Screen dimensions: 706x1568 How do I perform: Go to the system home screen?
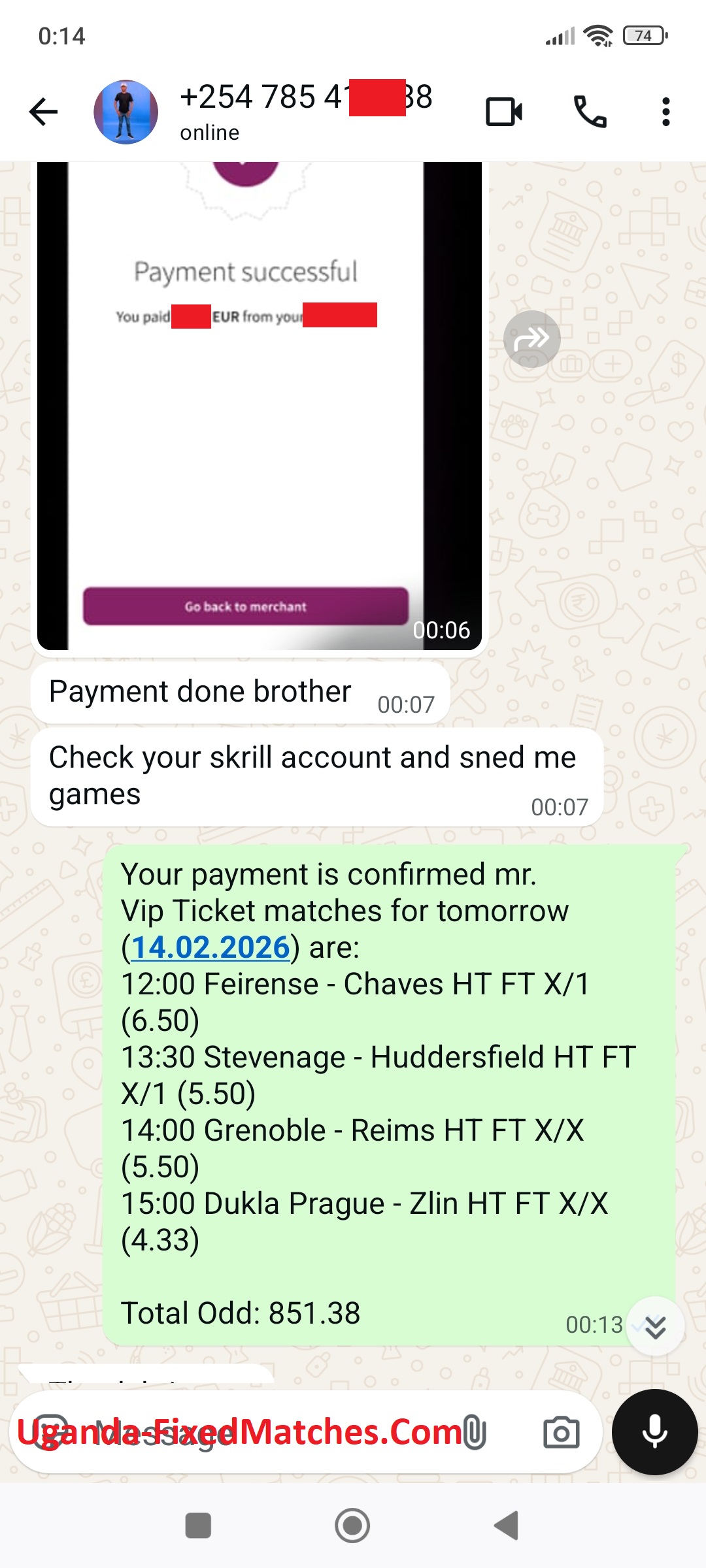(x=352, y=1526)
